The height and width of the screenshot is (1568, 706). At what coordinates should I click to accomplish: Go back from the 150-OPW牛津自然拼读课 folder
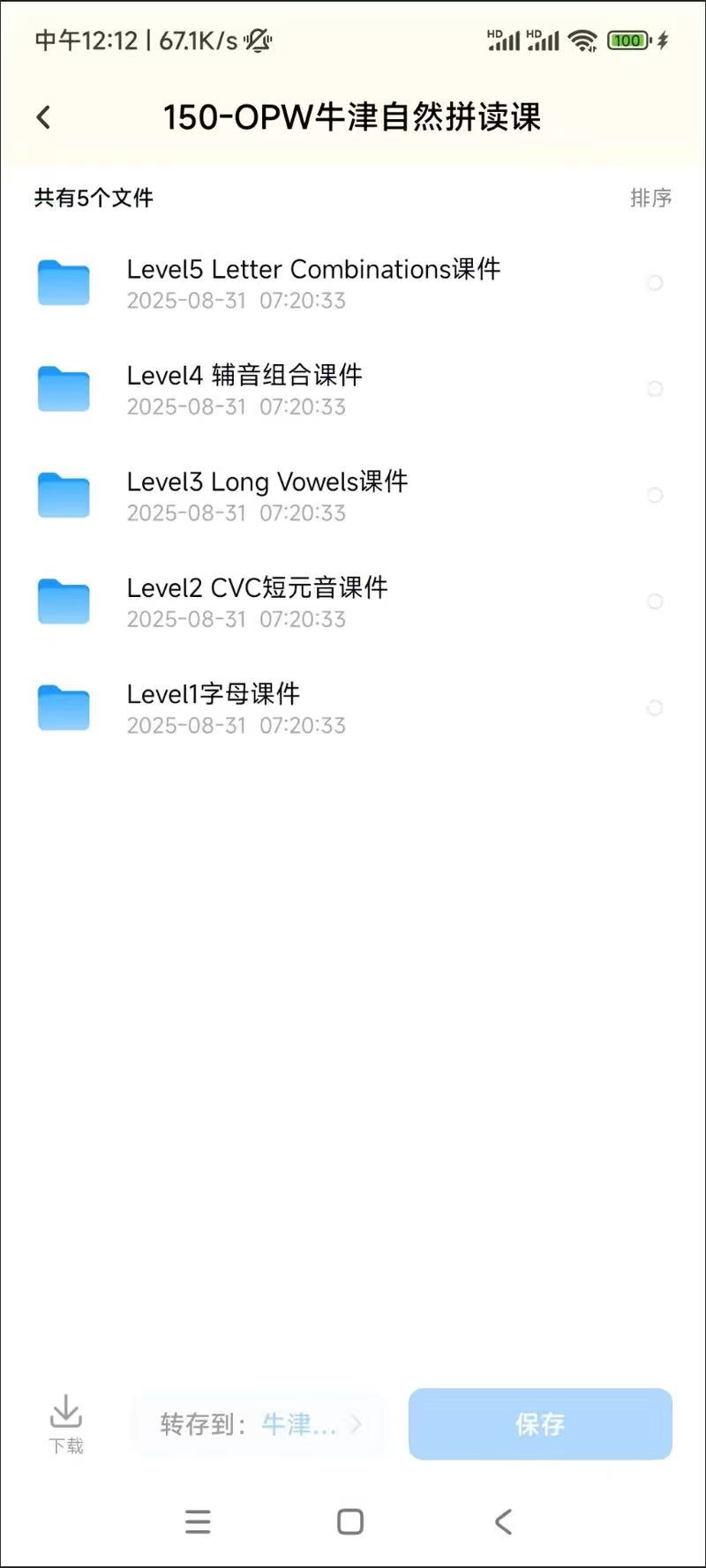click(x=43, y=117)
